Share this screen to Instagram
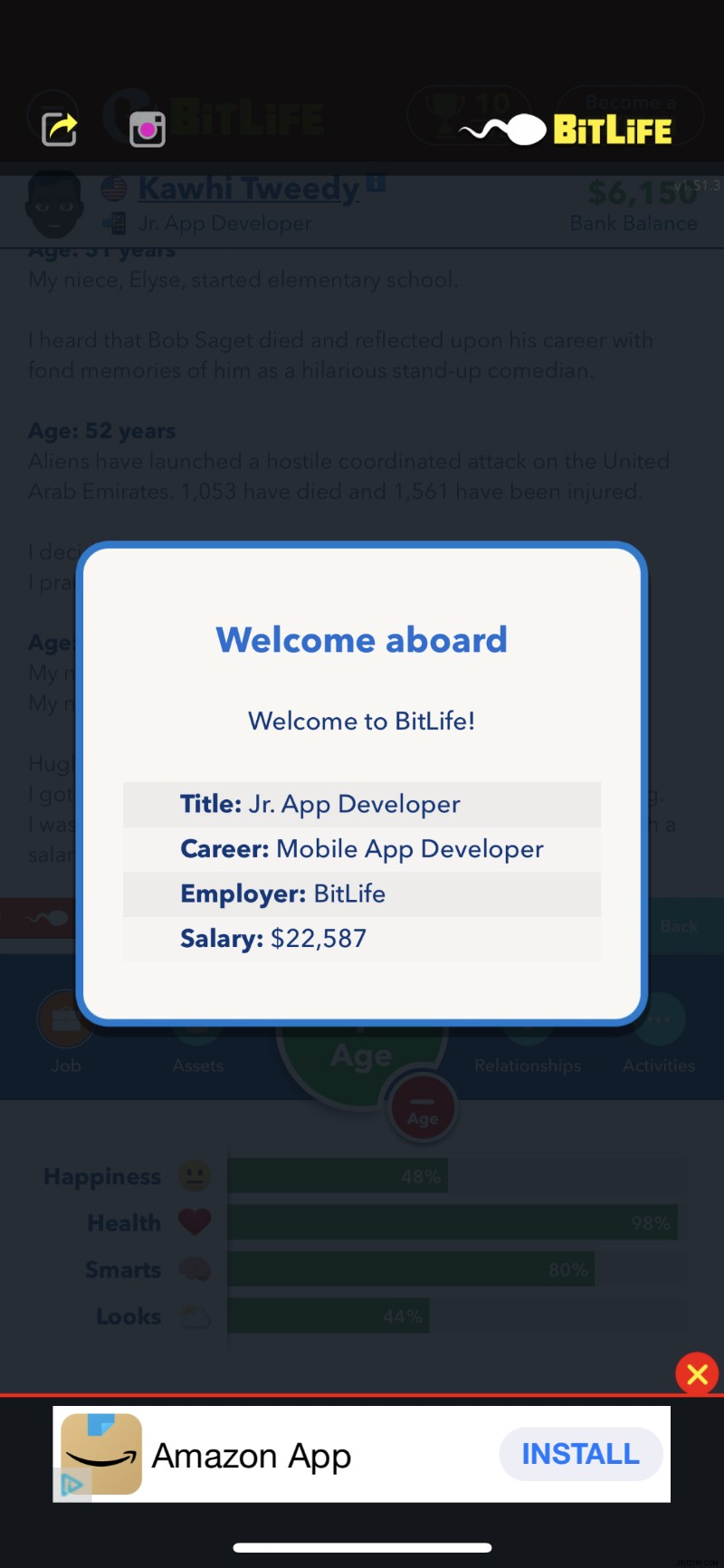This screenshot has width=724, height=1568. [x=147, y=129]
